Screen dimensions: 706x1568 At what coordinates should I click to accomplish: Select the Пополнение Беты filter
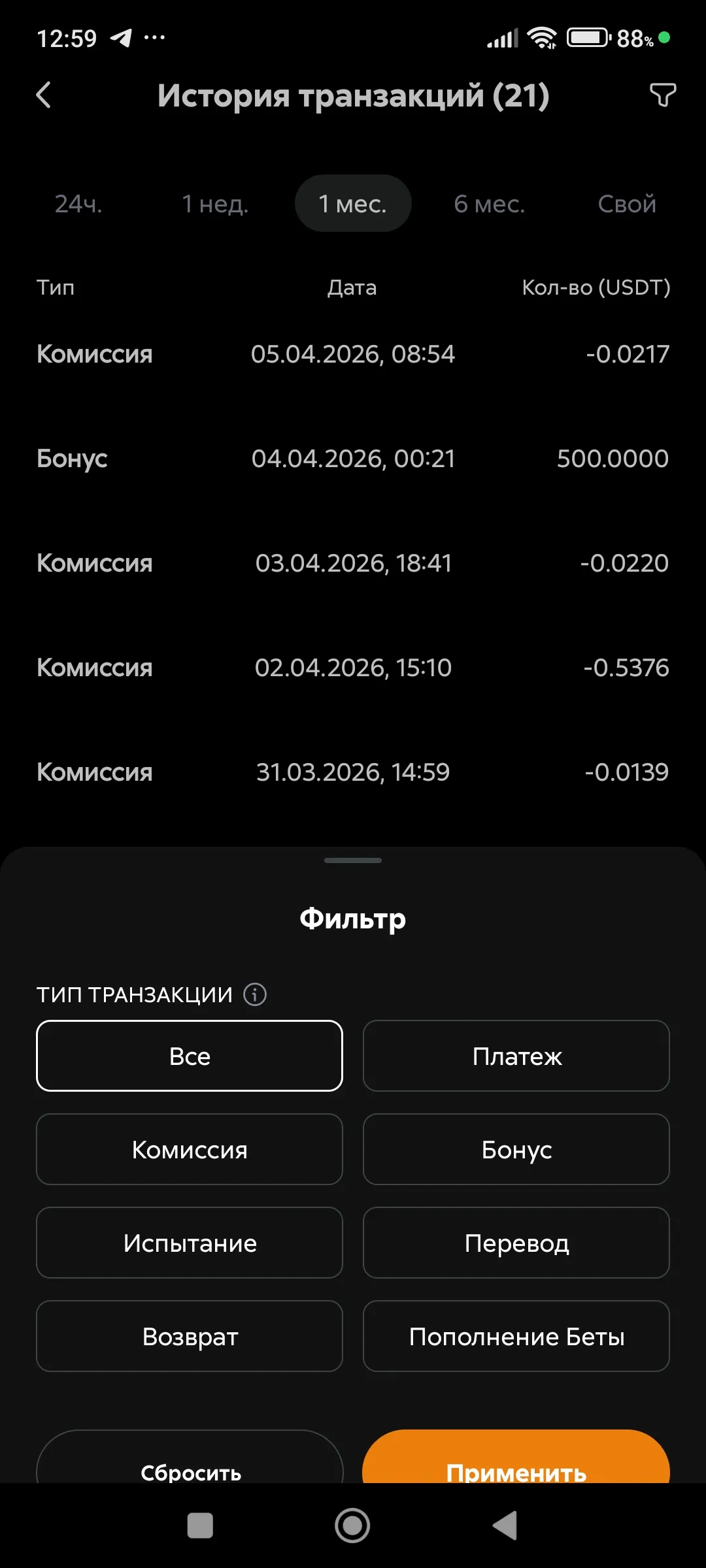pos(516,1336)
